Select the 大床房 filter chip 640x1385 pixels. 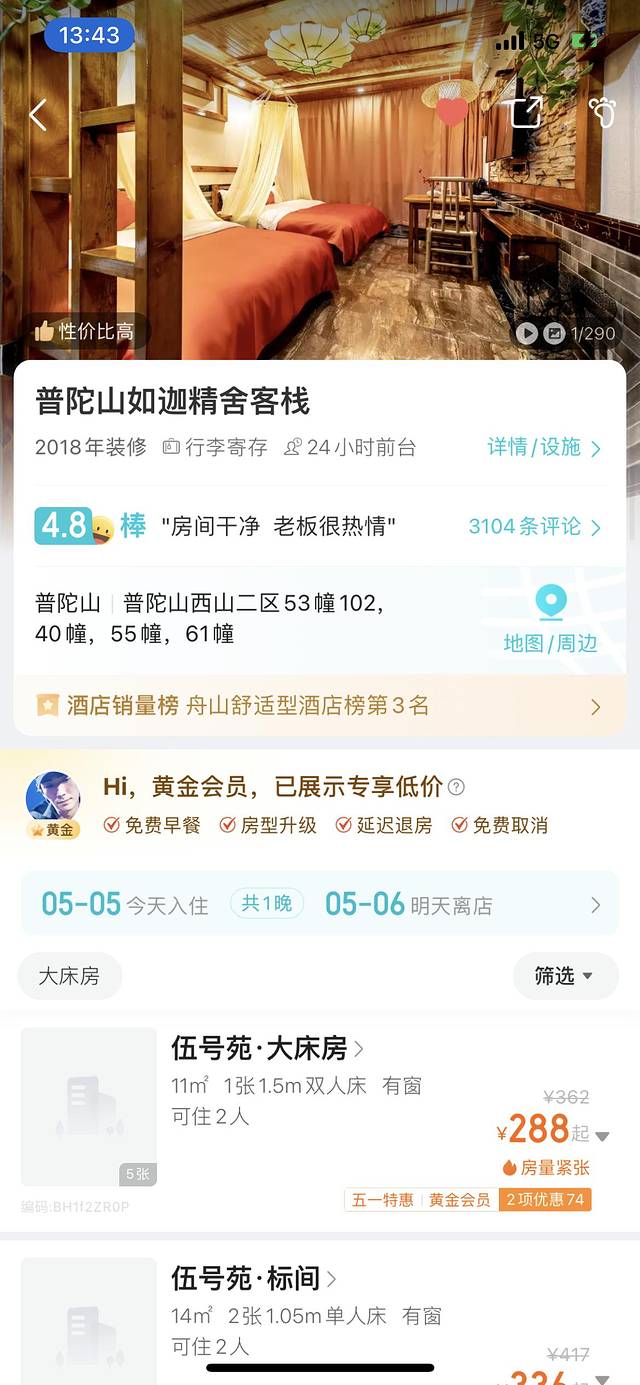point(69,976)
